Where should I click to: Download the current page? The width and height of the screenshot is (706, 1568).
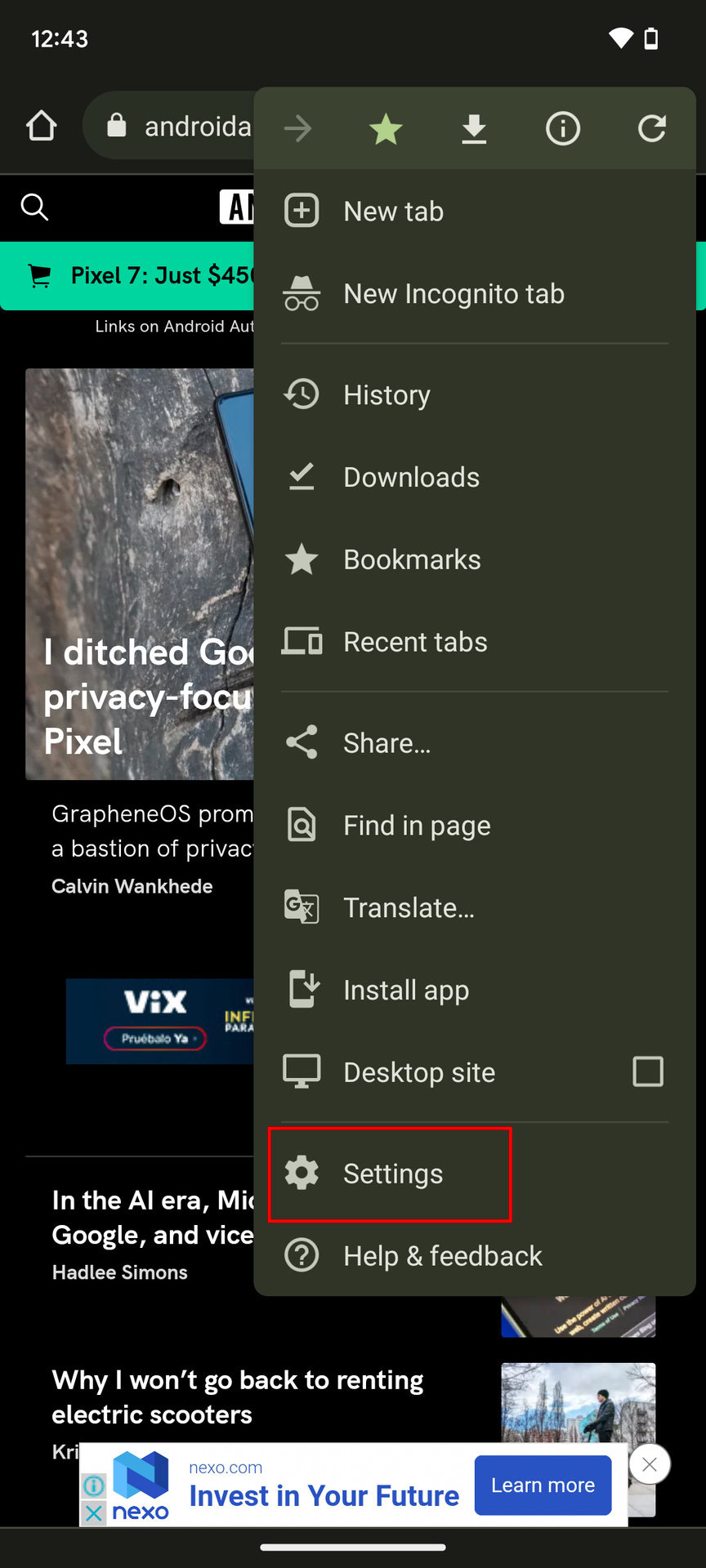pyautogui.click(x=474, y=129)
